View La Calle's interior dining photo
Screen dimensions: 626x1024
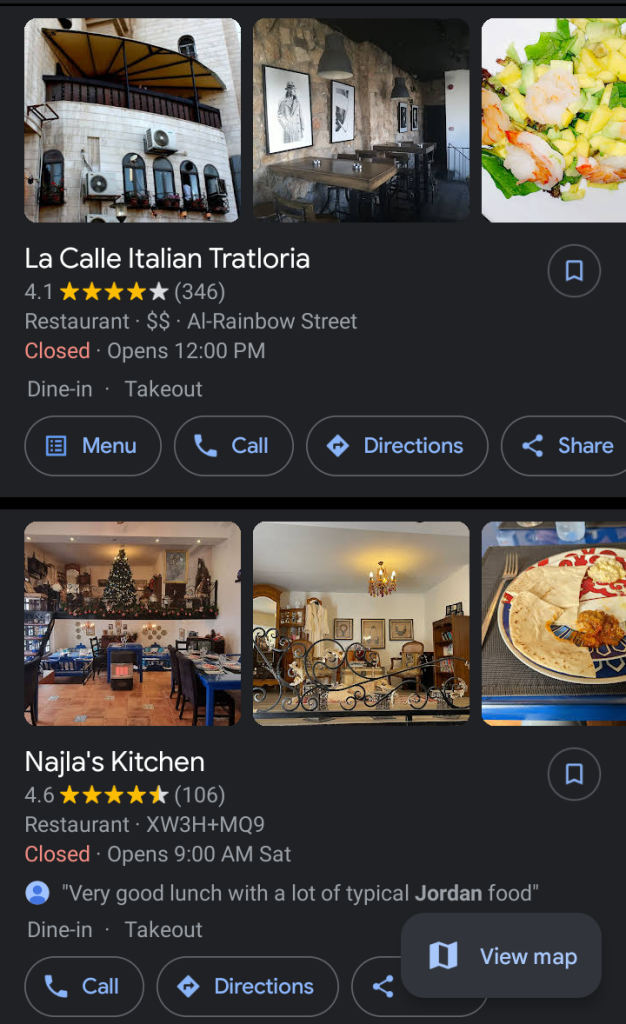361,120
